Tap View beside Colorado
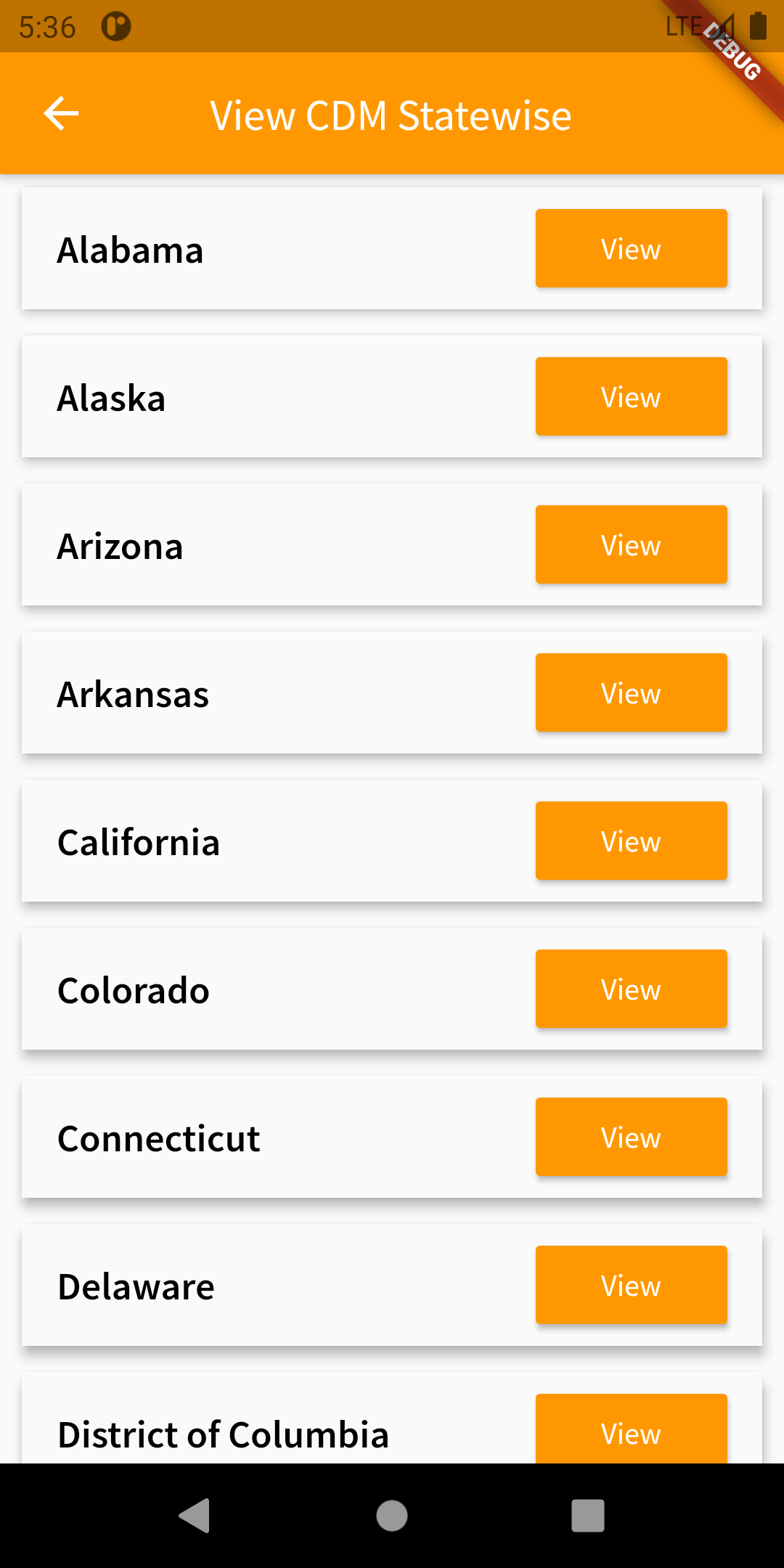The width and height of the screenshot is (784, 1568). tap(631, 989)
